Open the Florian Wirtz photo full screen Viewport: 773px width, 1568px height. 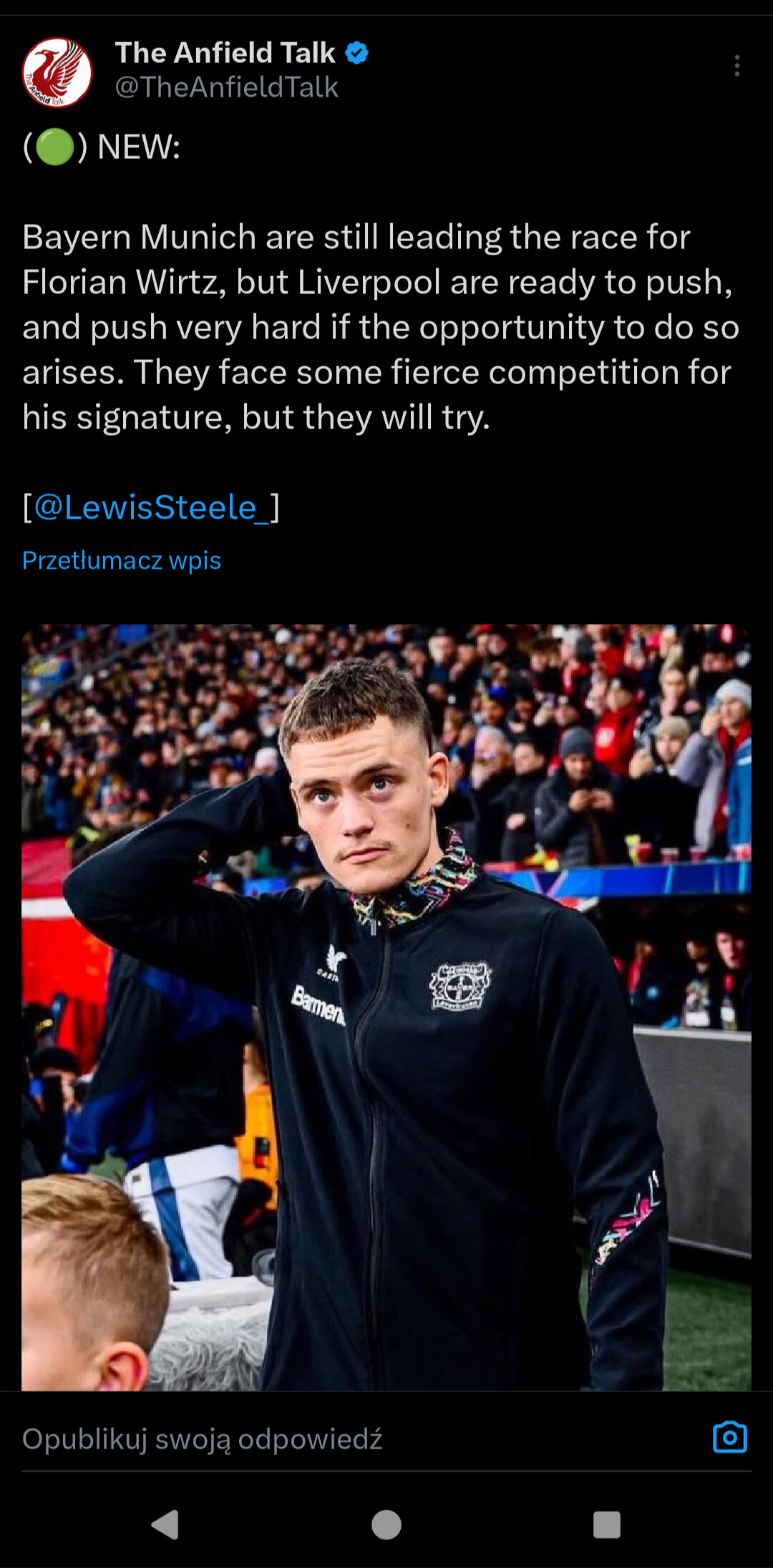tap(386, 1007)
